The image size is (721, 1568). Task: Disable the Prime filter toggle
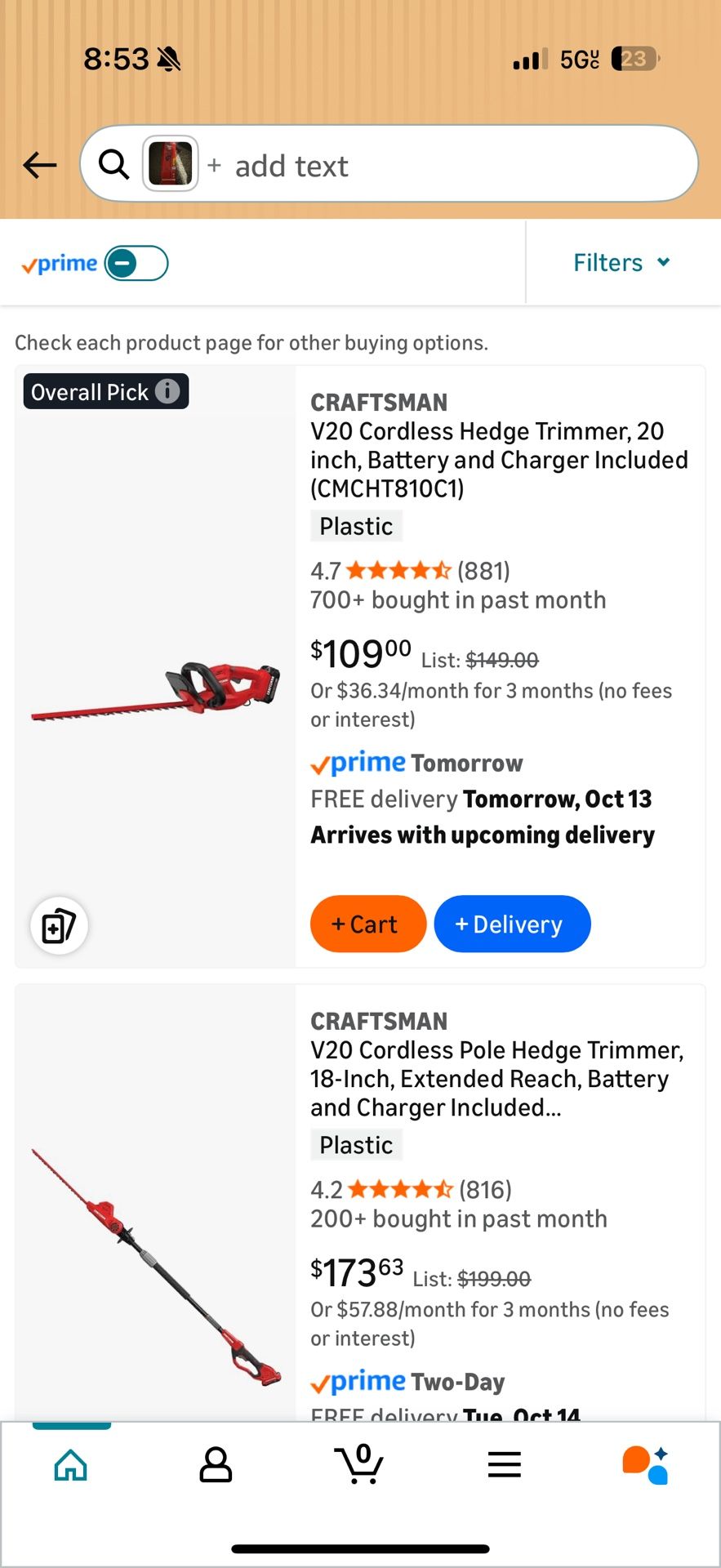pyautogui.click(x=137, y=262)
